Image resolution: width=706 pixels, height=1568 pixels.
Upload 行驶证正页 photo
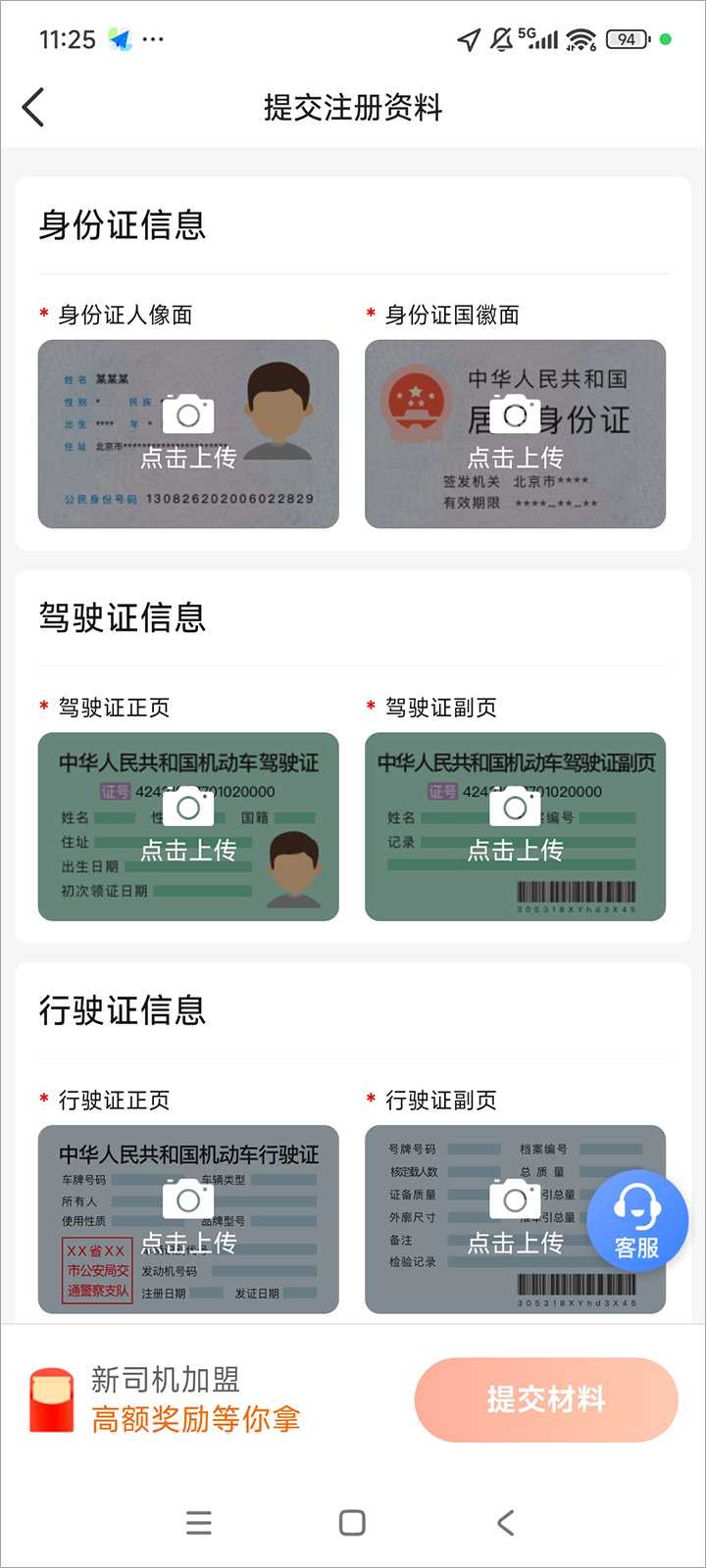(x=188, y=1218)
